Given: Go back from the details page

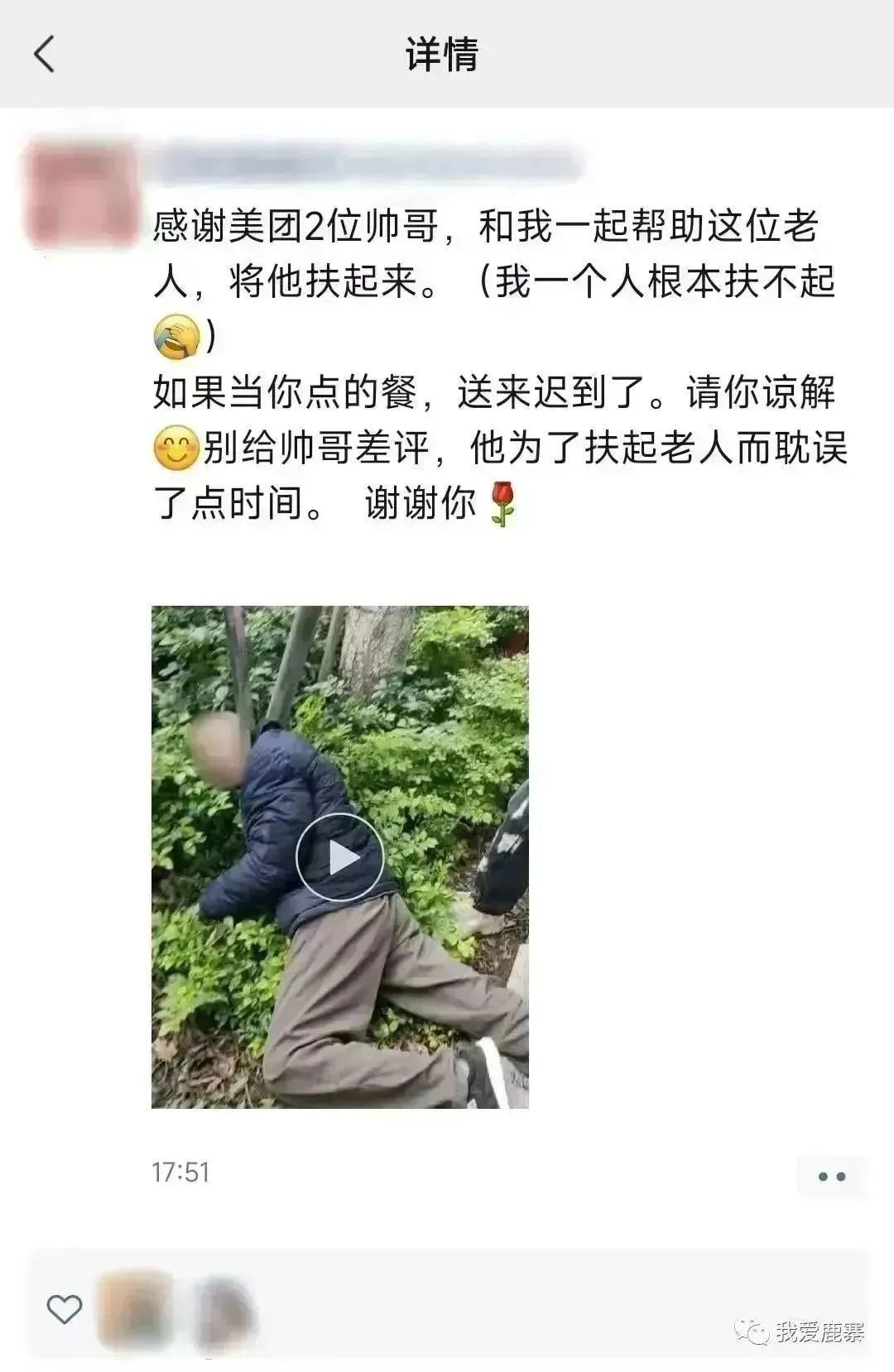Looking at the screenshot, I should tap(45, 55).
